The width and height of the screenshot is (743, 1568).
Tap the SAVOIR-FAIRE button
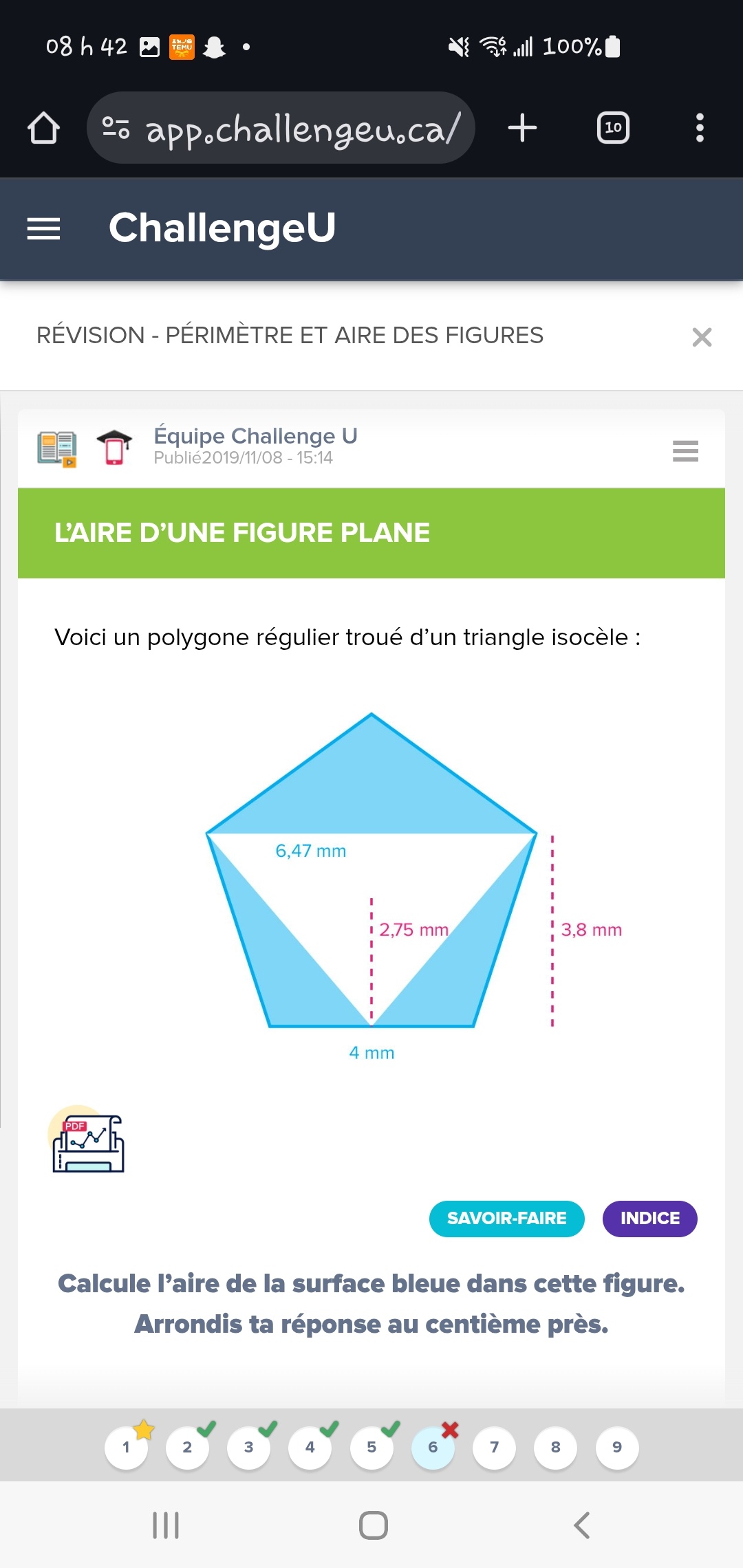coord(506,1219)
